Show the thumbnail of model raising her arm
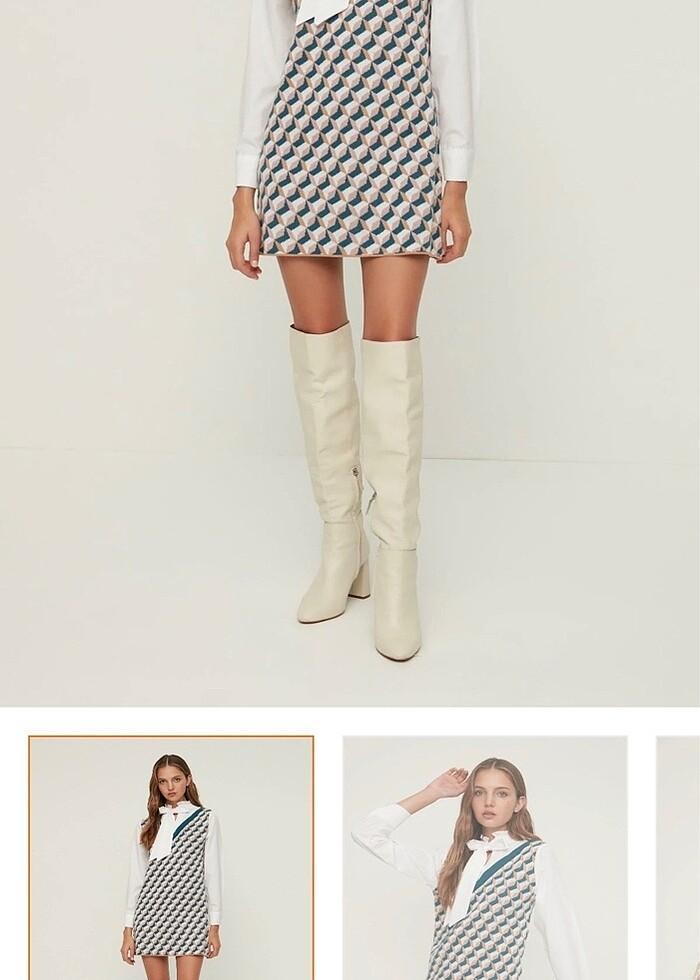The height and width of the screenshot is (980, 700). tap(485, 858)
